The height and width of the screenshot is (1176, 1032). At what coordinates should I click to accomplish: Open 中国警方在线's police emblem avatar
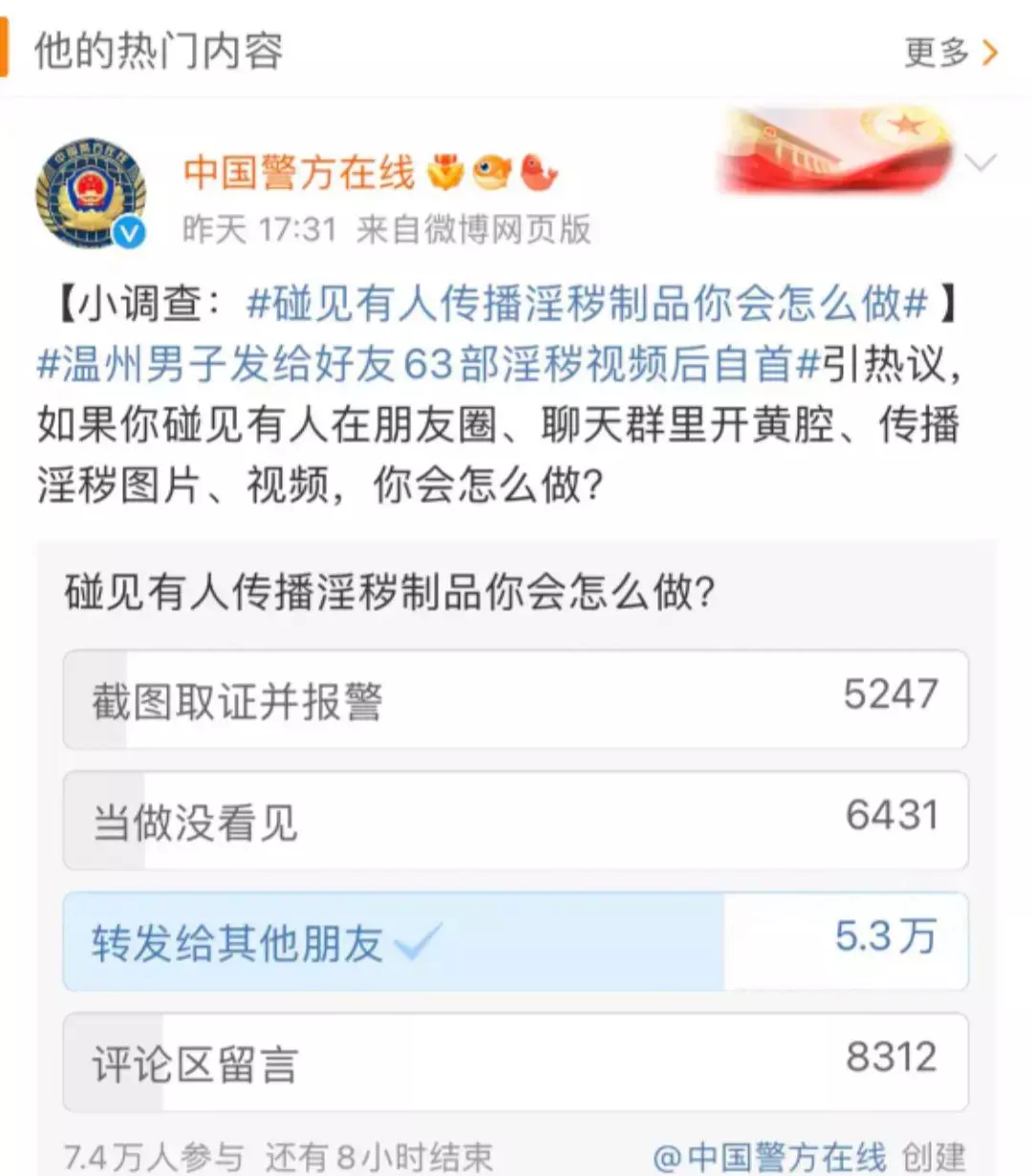(x=91, y=189)
